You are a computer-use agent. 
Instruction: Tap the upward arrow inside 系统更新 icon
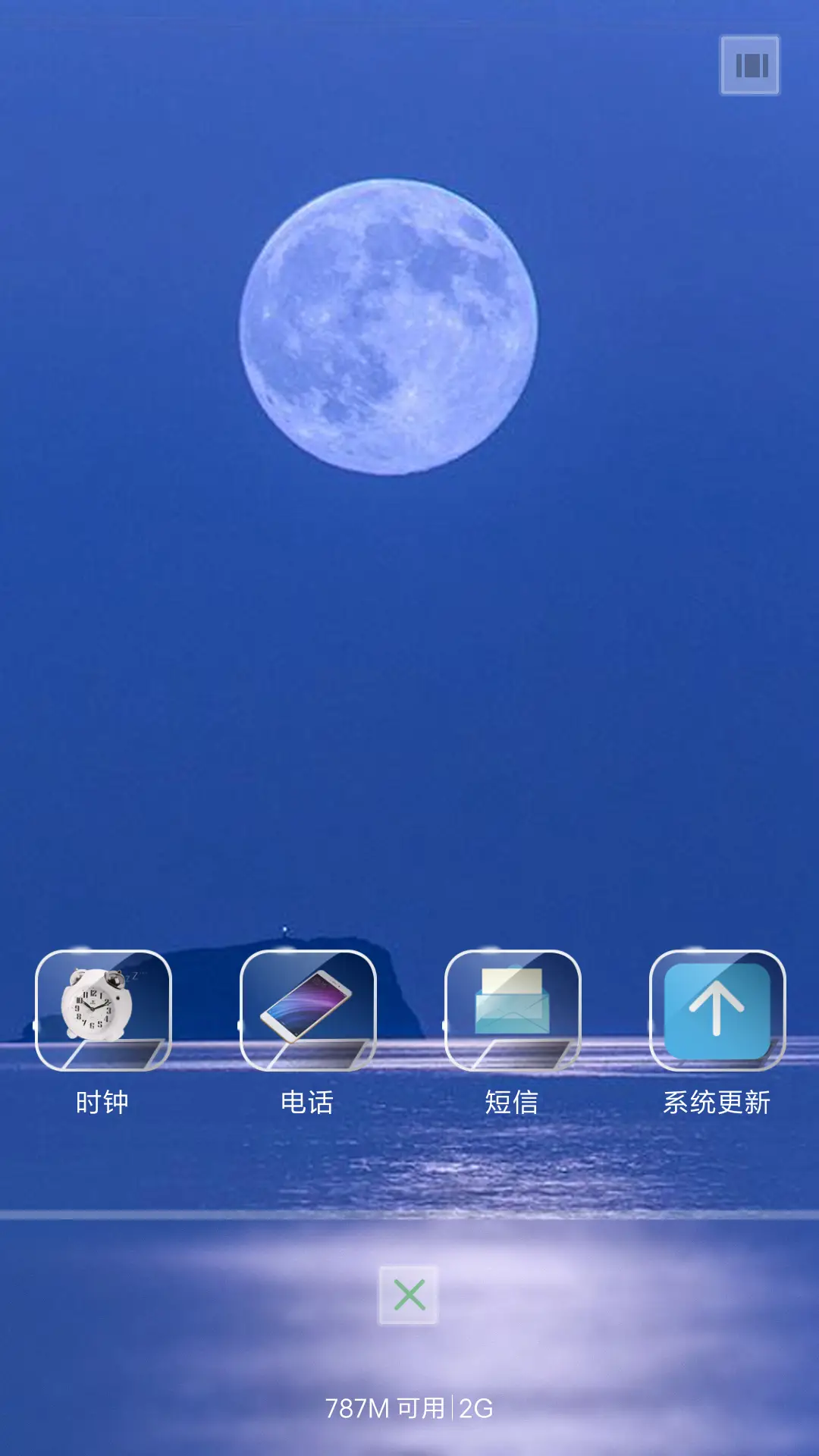click(x=717, y=1009)
